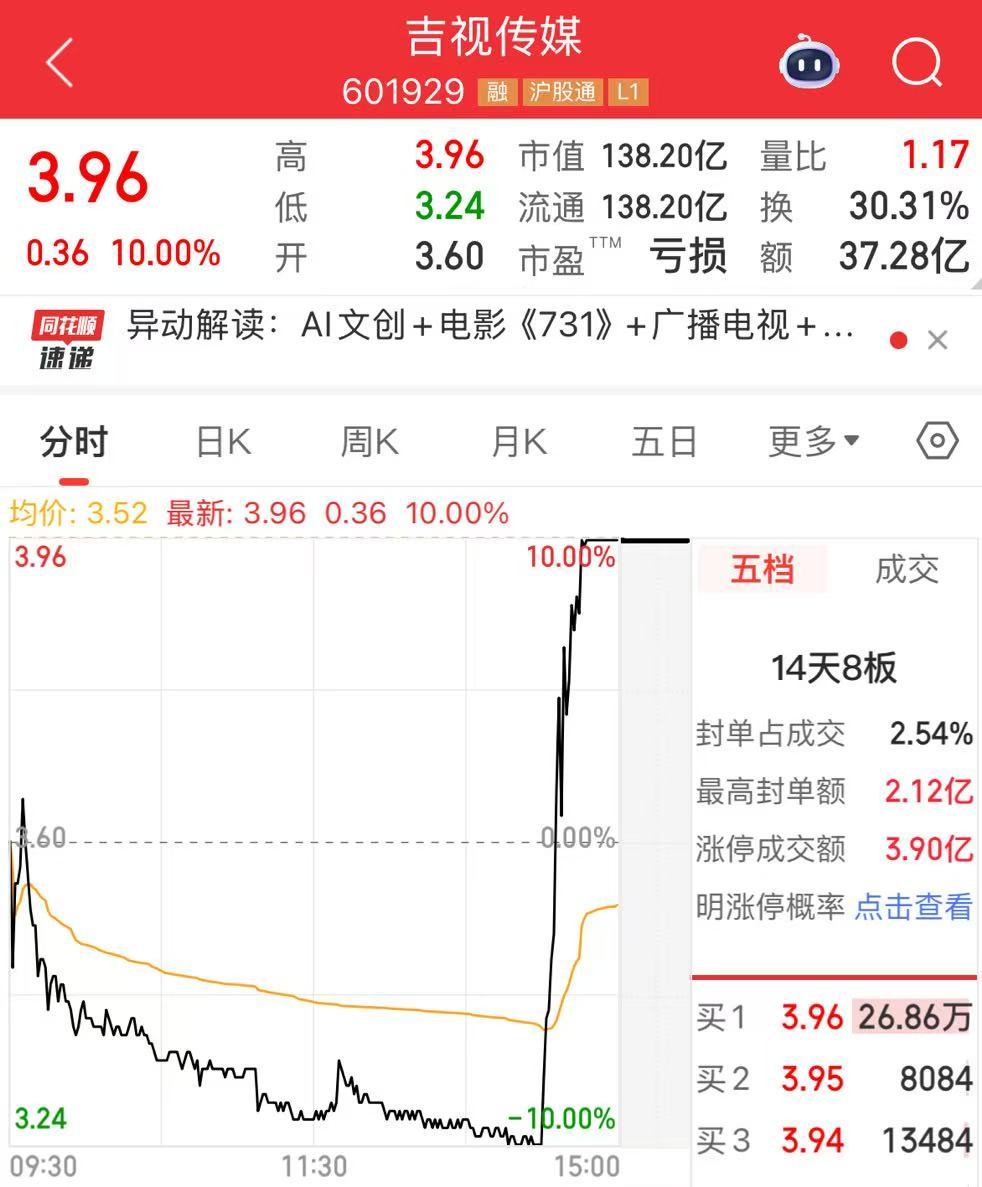Image resolution: width=982 pixels, height=1187 pixels.
Task: Switch to the 五日 tab
Action: pos(664,441)
